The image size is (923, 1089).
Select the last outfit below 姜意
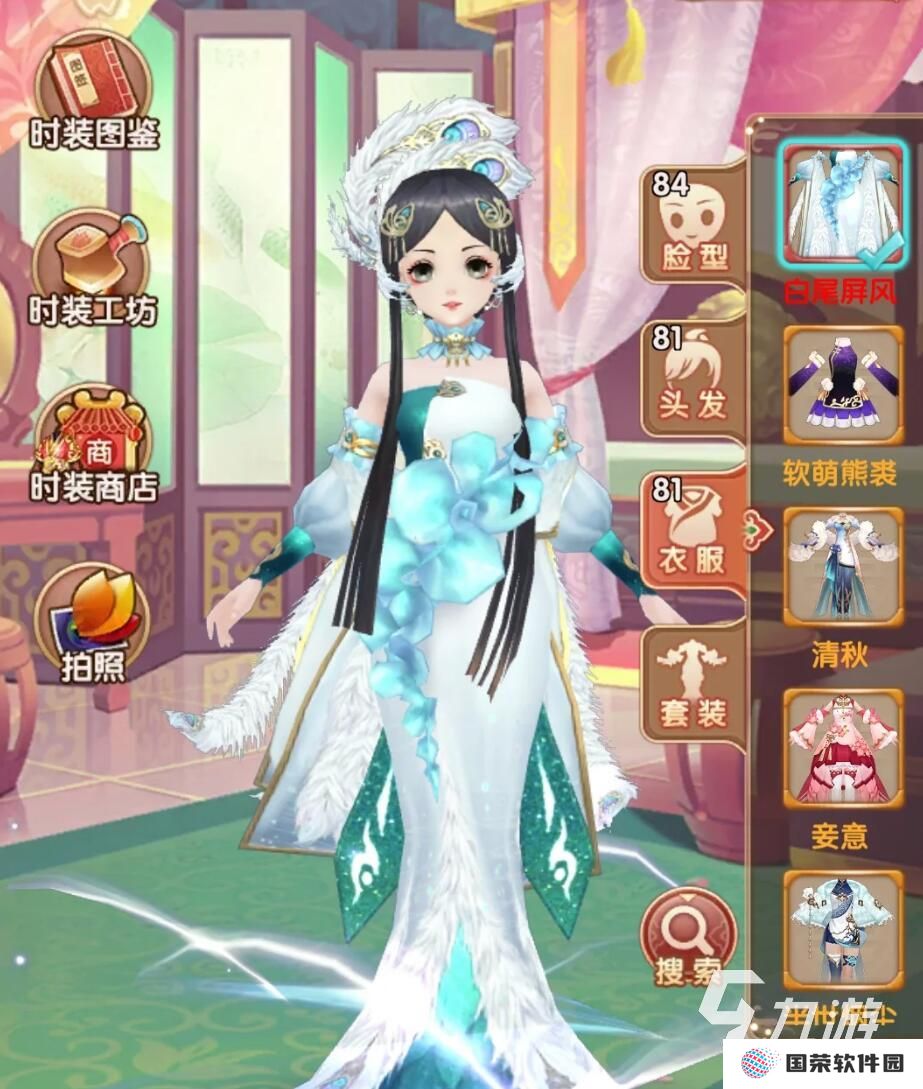[x=839, y=930]
